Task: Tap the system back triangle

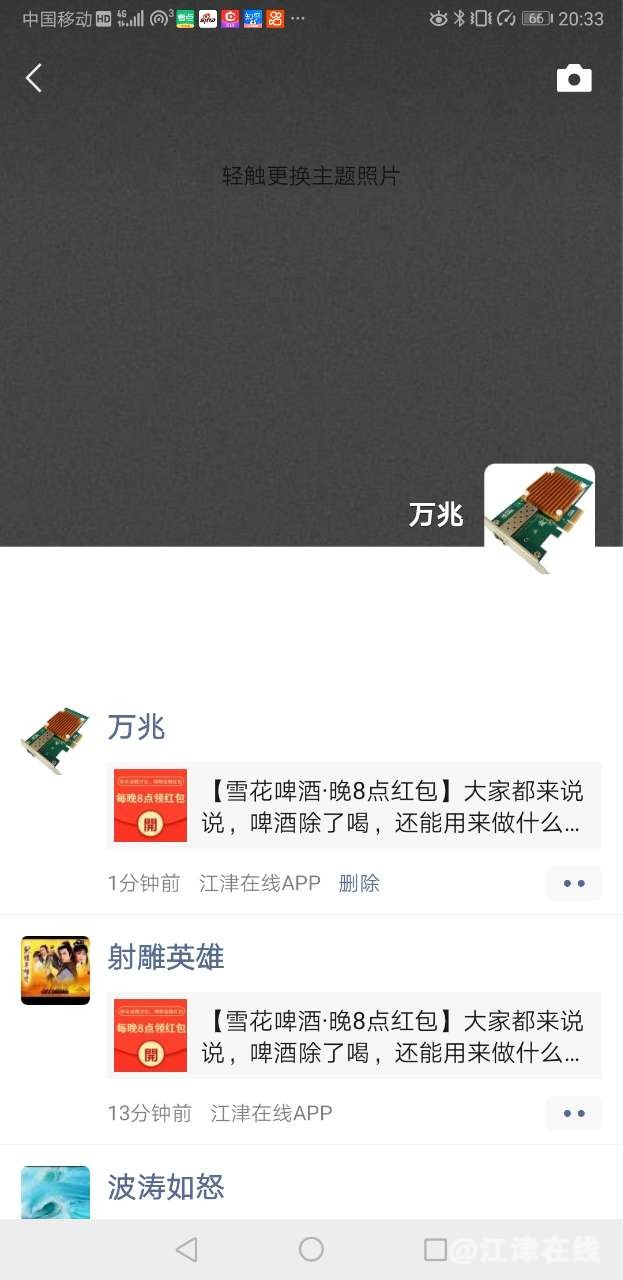Action: coord(186,1249)
